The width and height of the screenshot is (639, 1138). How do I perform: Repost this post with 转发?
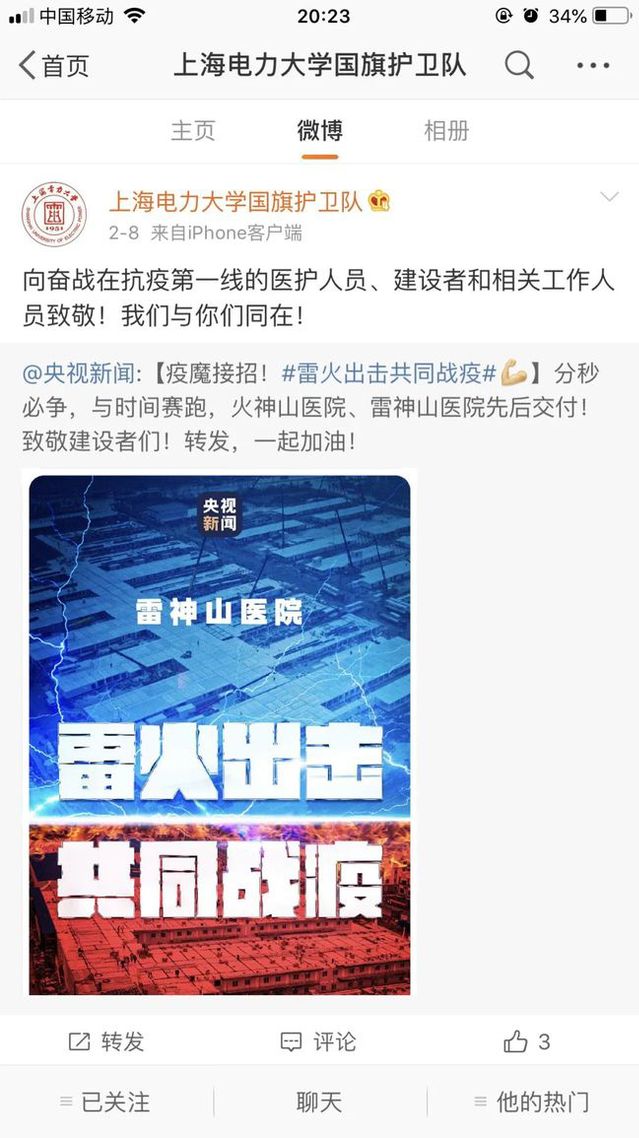click(107, 1041)
